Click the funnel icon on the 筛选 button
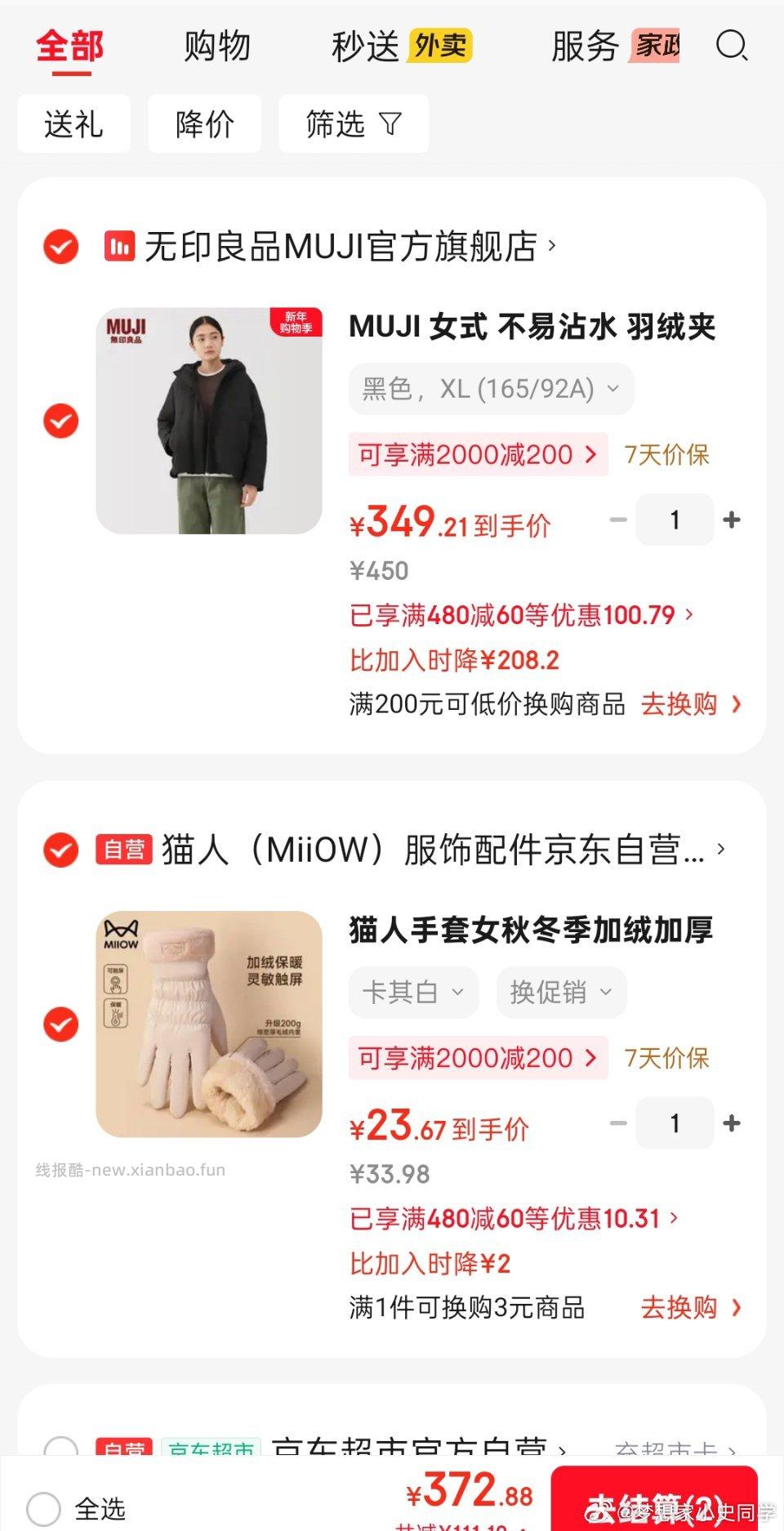 pyautogui.click(x=390, y=124)
